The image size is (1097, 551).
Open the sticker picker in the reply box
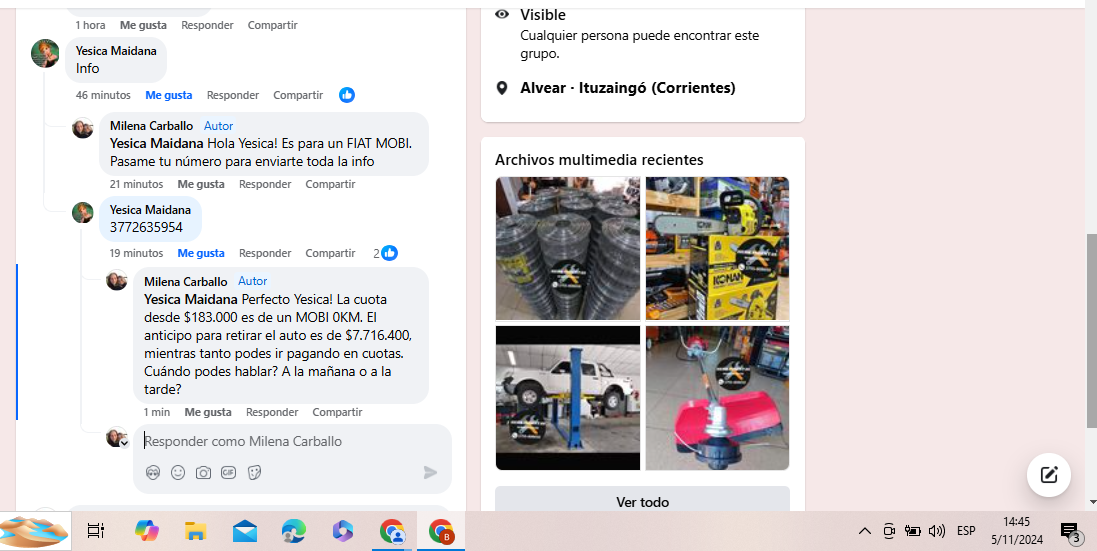click(x=254, y=473)
